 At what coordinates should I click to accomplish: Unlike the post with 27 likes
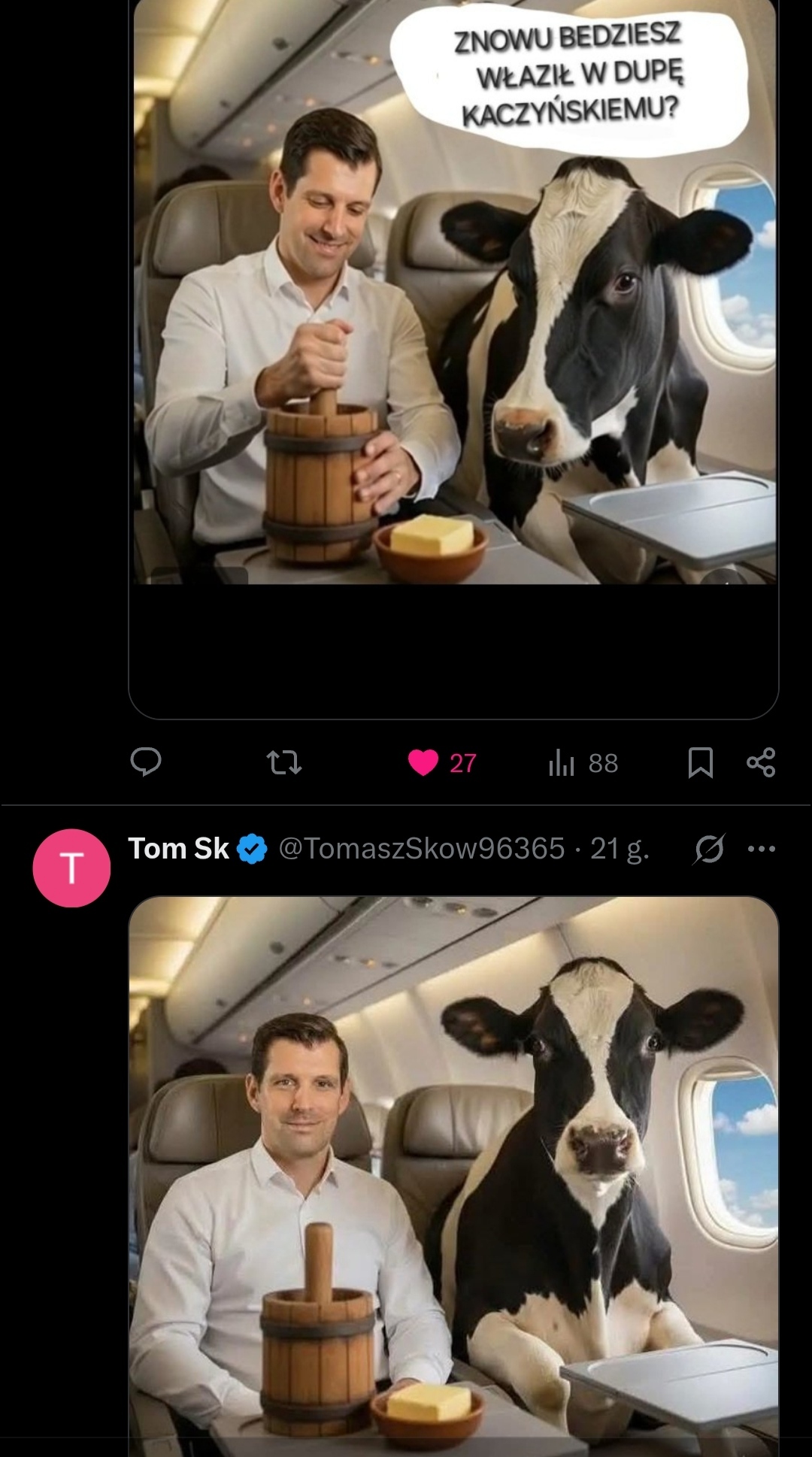pos(423,762)
